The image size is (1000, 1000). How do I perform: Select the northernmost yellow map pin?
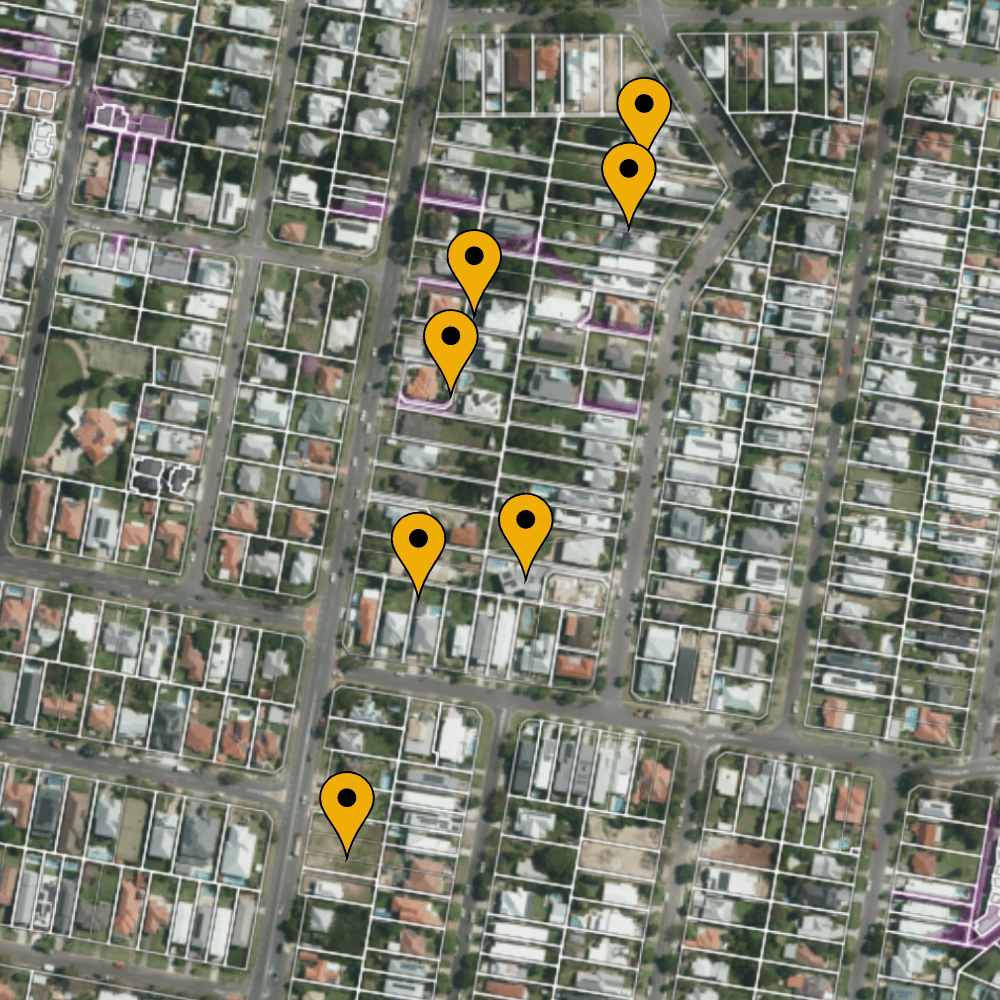(x=643, y=104)
